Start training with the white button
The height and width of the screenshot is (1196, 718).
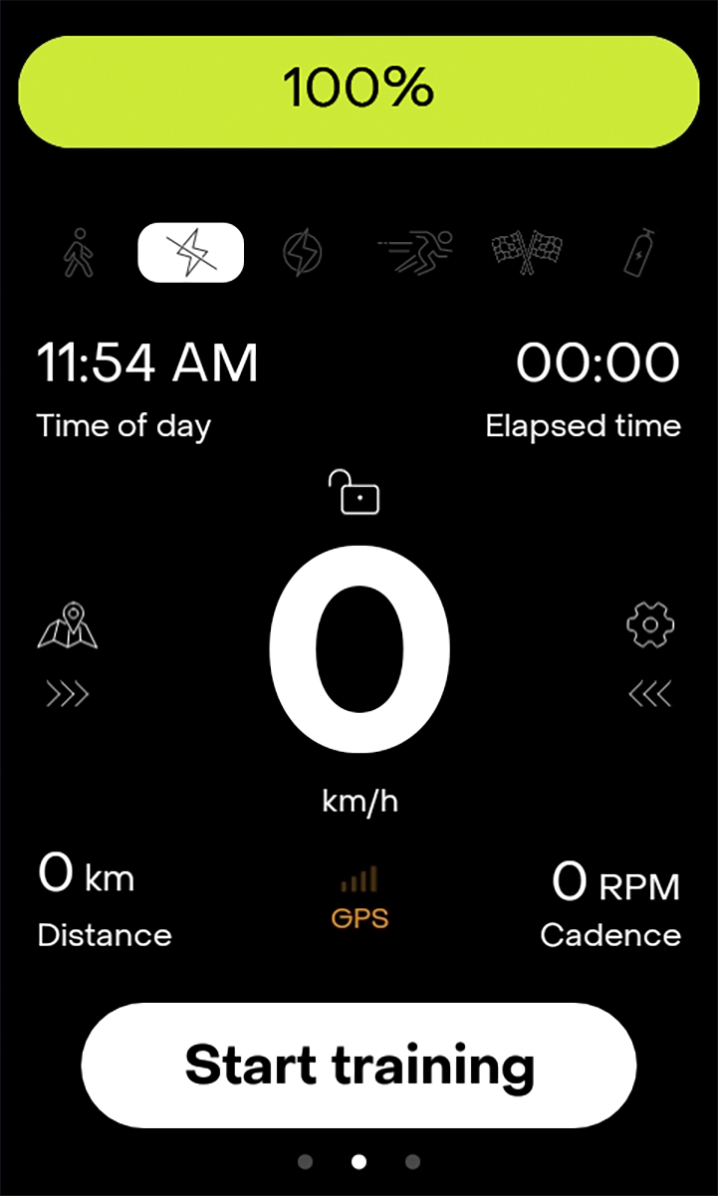pos(358,1065)
